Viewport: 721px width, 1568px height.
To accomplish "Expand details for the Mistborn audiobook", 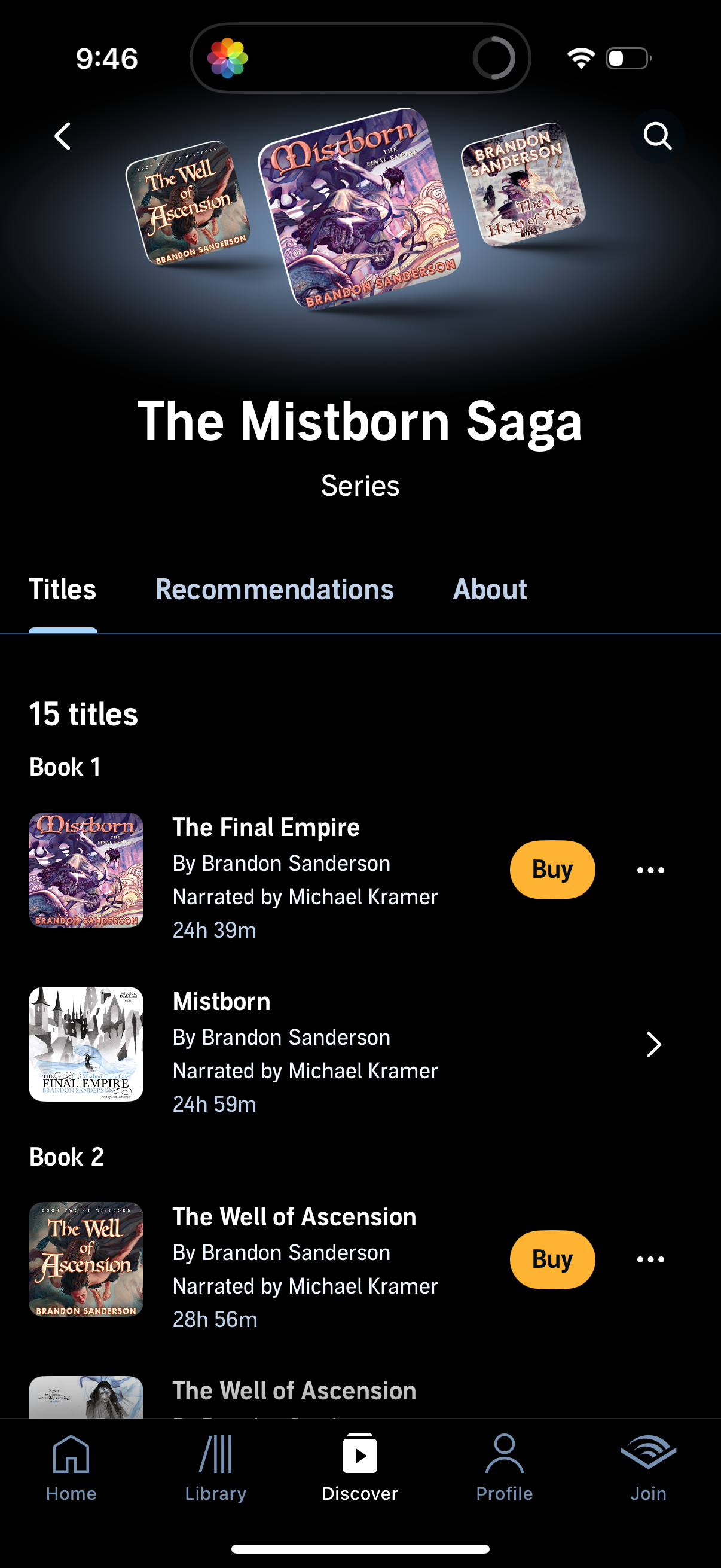I will click(x=654, y=1045).
